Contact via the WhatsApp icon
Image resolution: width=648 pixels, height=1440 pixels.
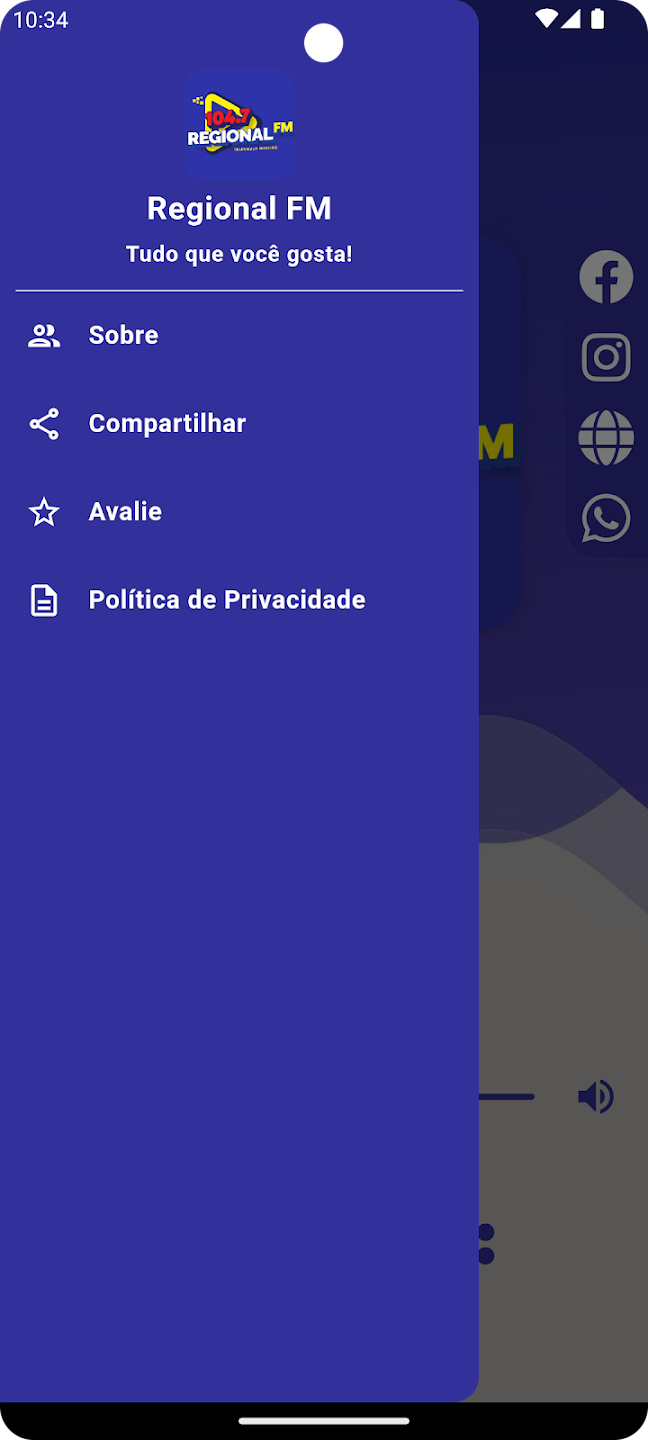[x=606, y=518]
